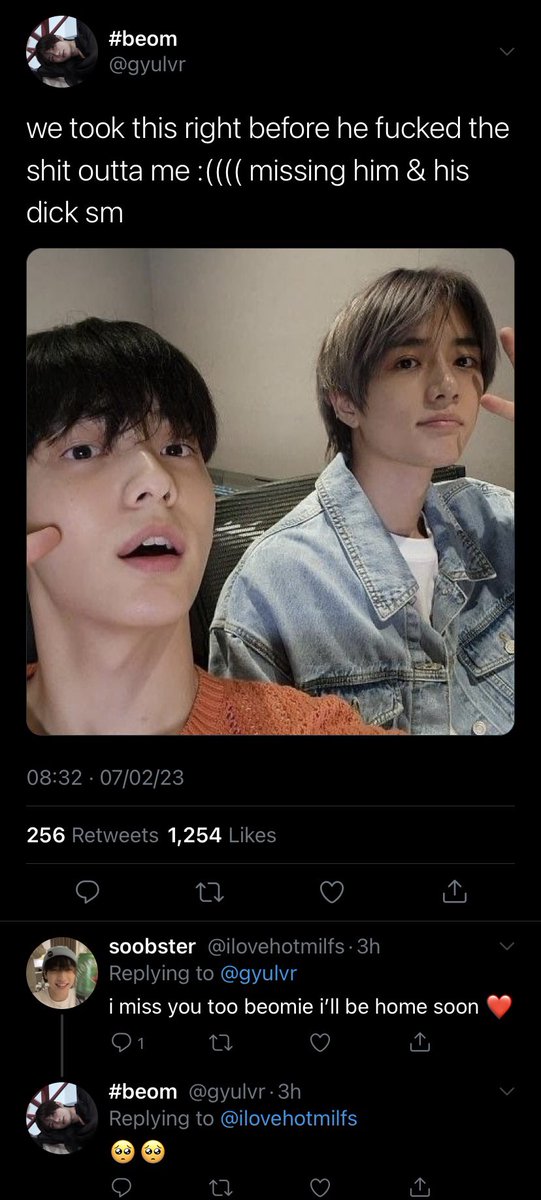Share the main tweet
This screenshot has height=1200, width=541.
(452, 889)
